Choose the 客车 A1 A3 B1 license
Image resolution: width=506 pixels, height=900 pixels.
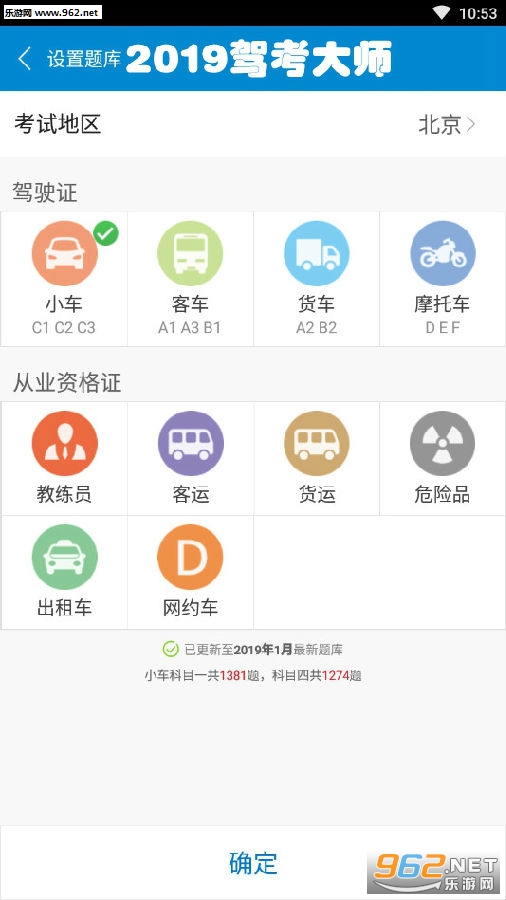[190, 279]
